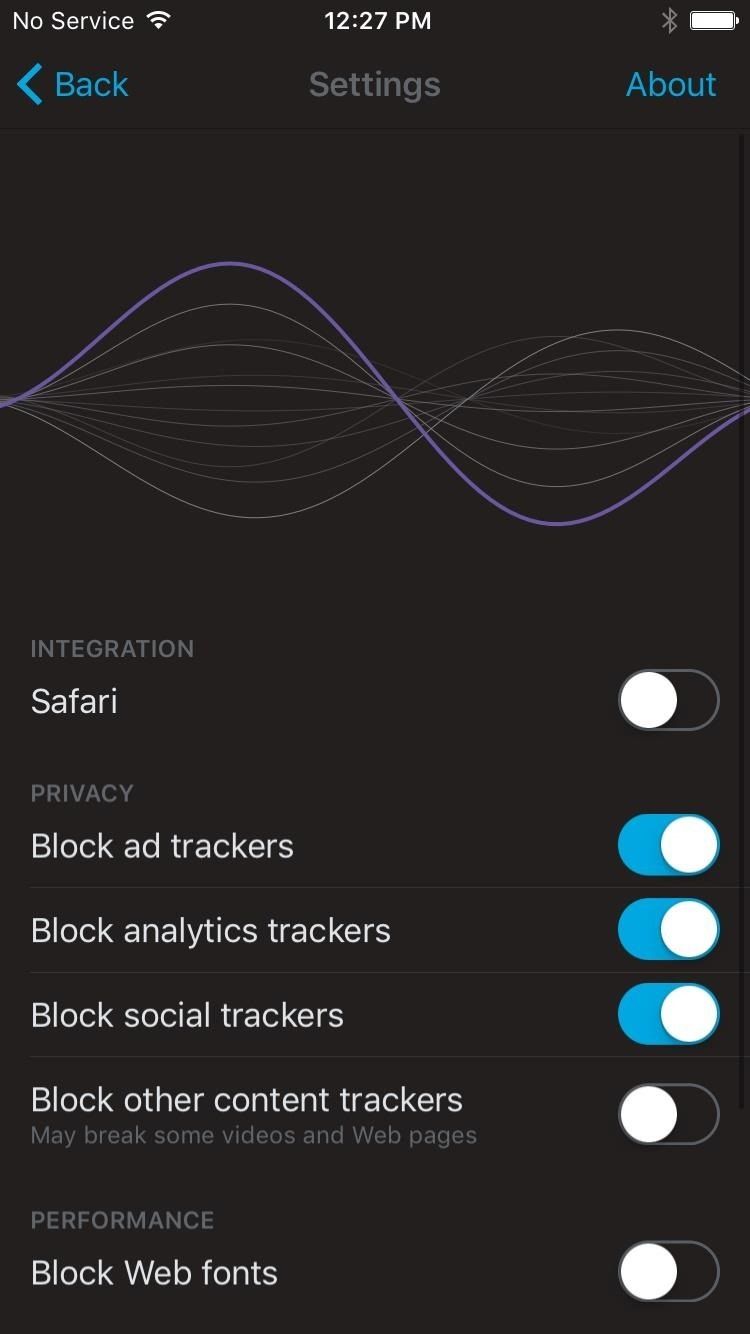The width and height of the screenshot is (750, 1334).
Task: Tap the battery indicator icon
Action: click(x=712, y=18)
